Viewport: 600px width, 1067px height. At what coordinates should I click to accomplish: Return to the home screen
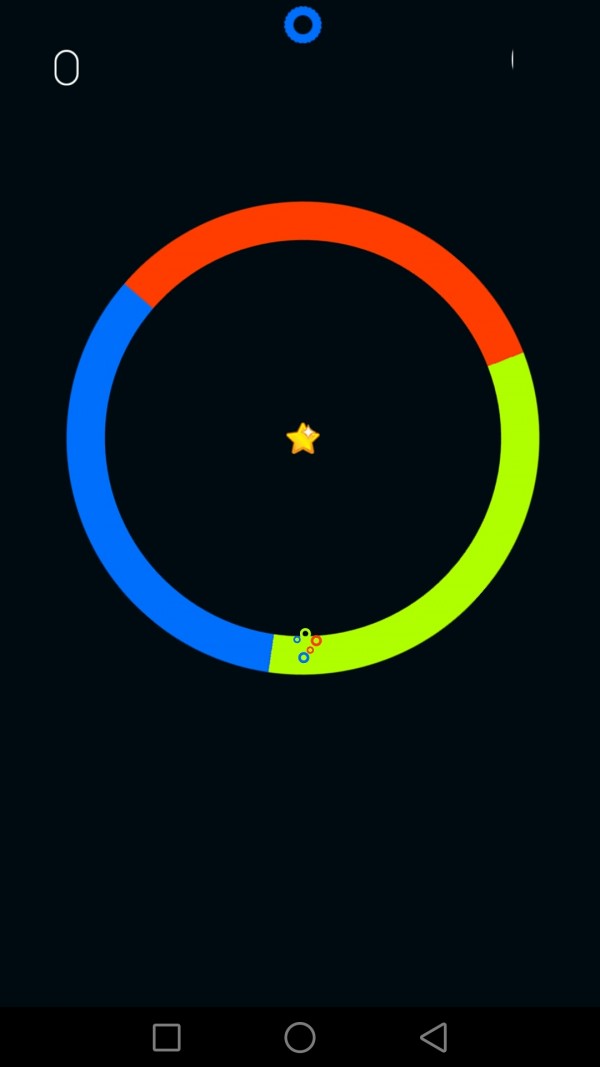coord(300,1037)
